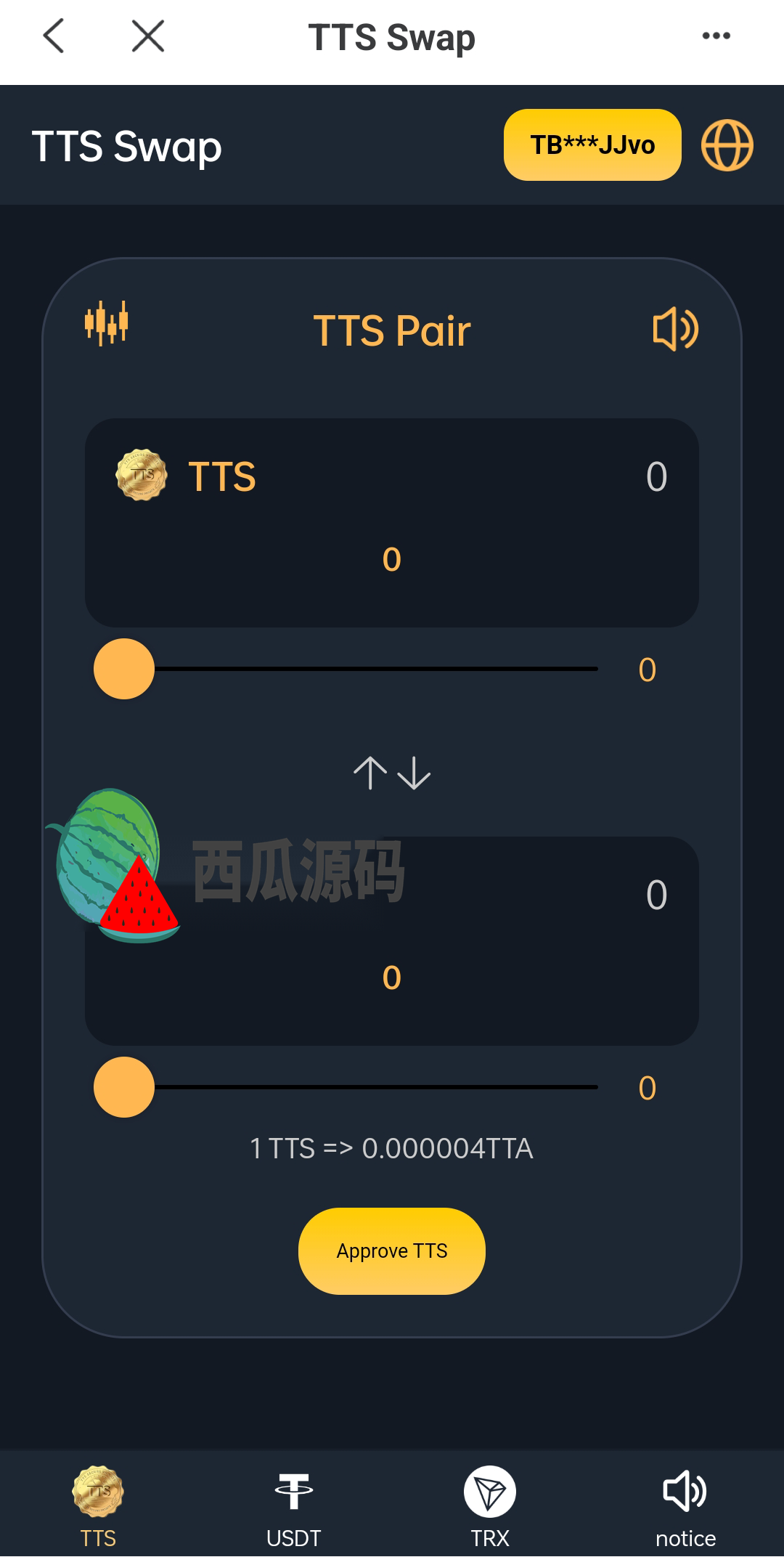Close the TTS Swap page

click(x=148, y=36)
